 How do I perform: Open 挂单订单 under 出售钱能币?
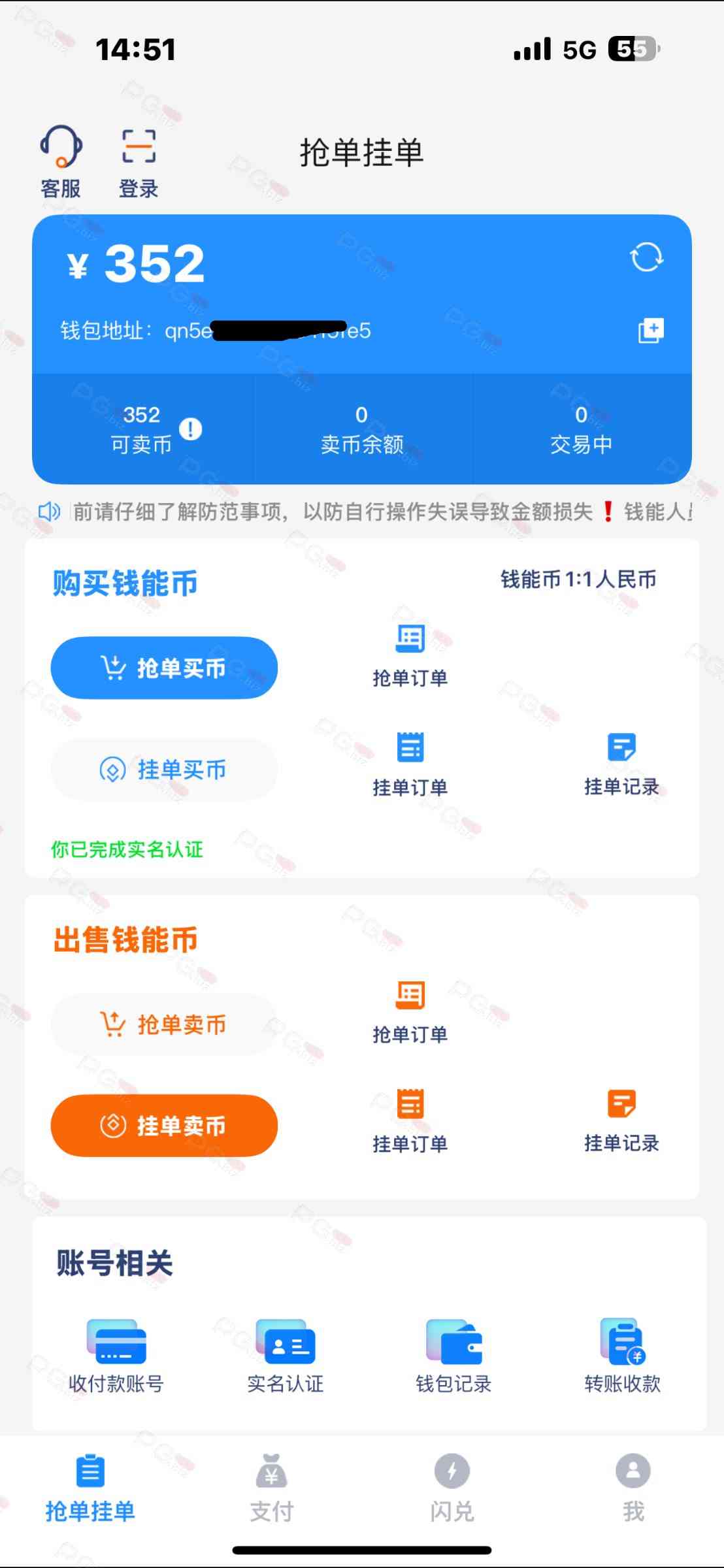tap(410, 1119)
